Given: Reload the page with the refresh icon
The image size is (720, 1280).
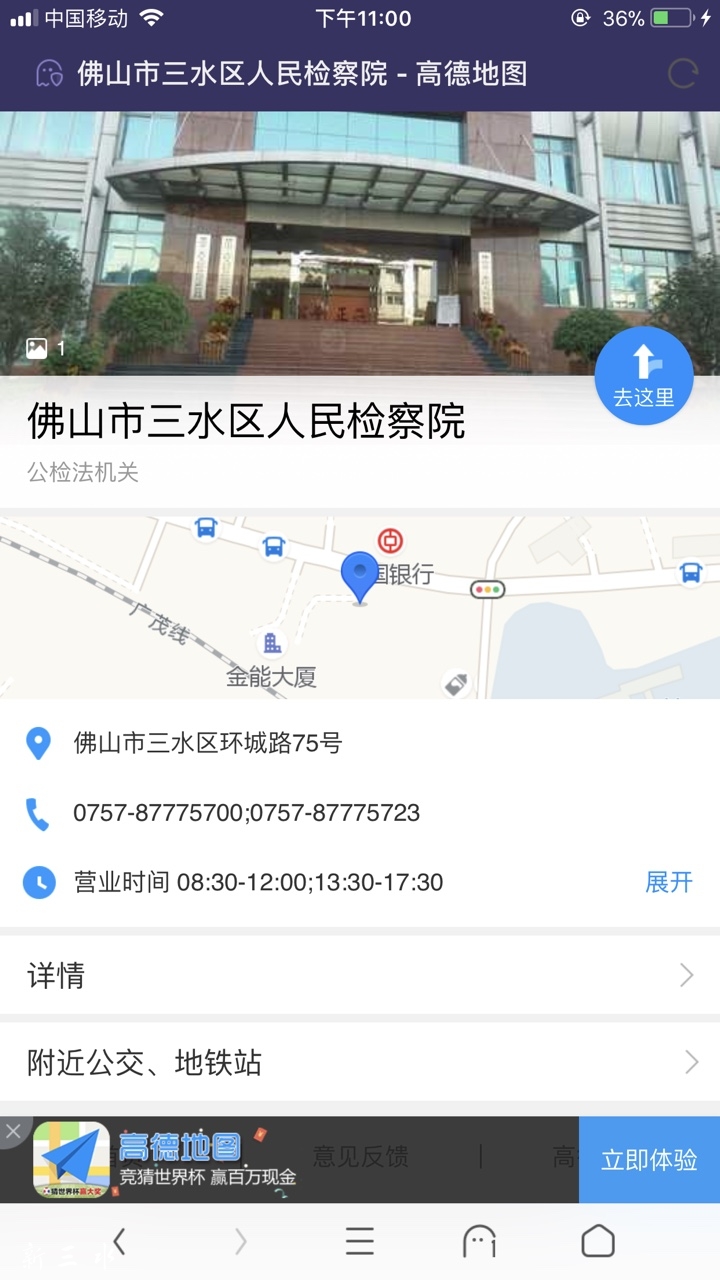Looking at the screenshot, I should pos(683,73).
